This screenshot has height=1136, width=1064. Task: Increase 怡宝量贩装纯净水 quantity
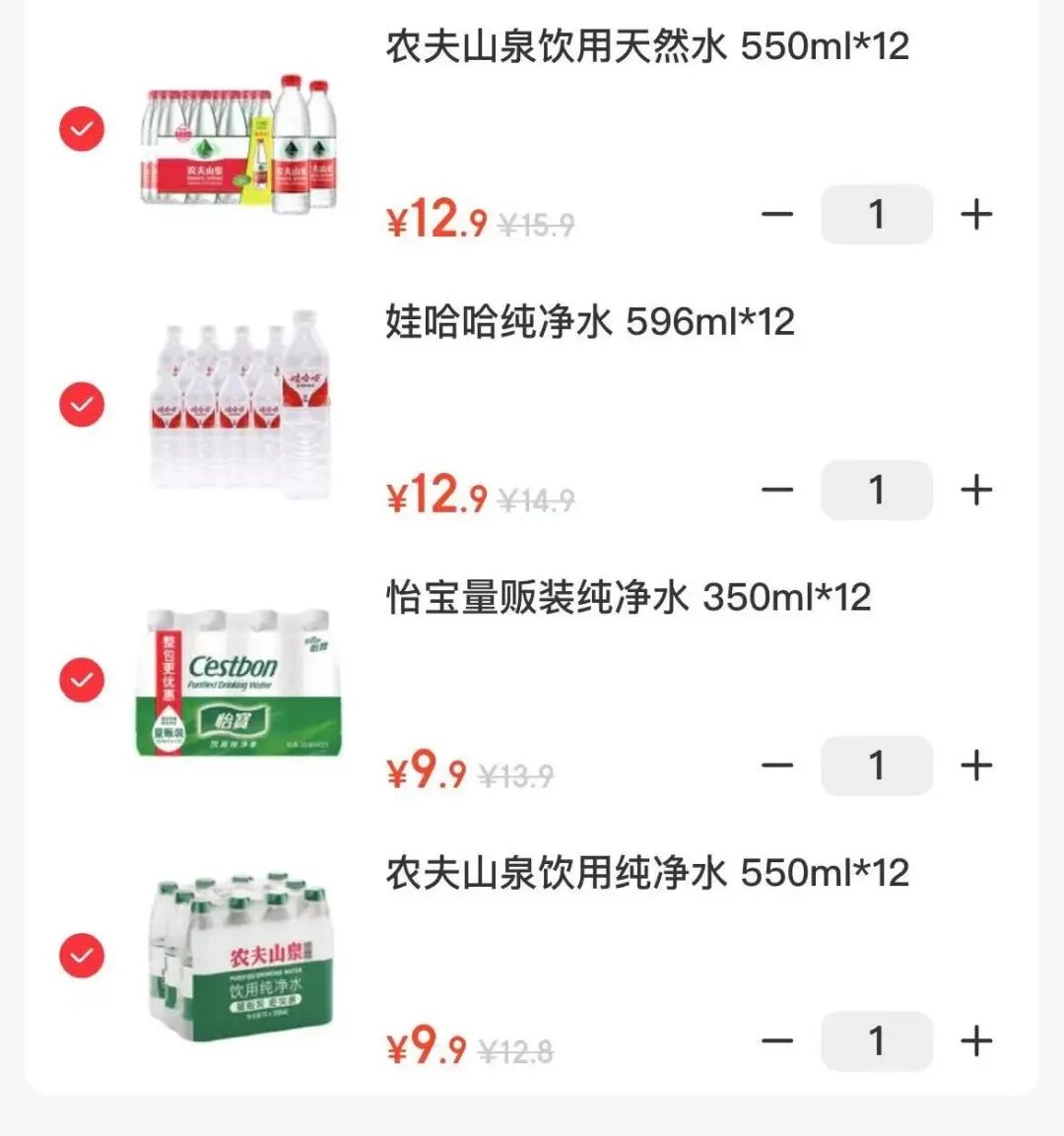pyautogui.click(x=976, y=766)
